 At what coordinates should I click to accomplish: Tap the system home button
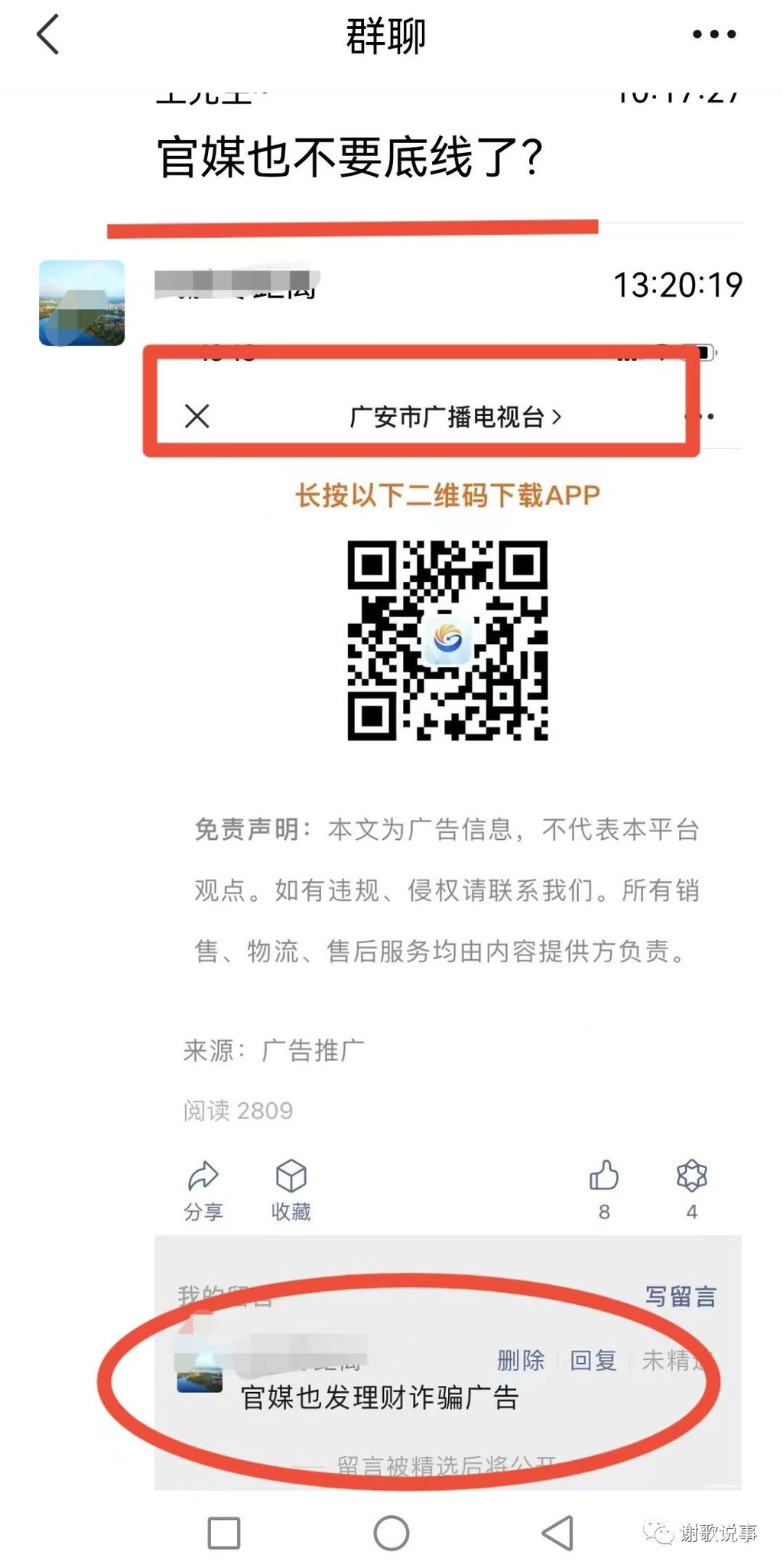[391, 1533]
